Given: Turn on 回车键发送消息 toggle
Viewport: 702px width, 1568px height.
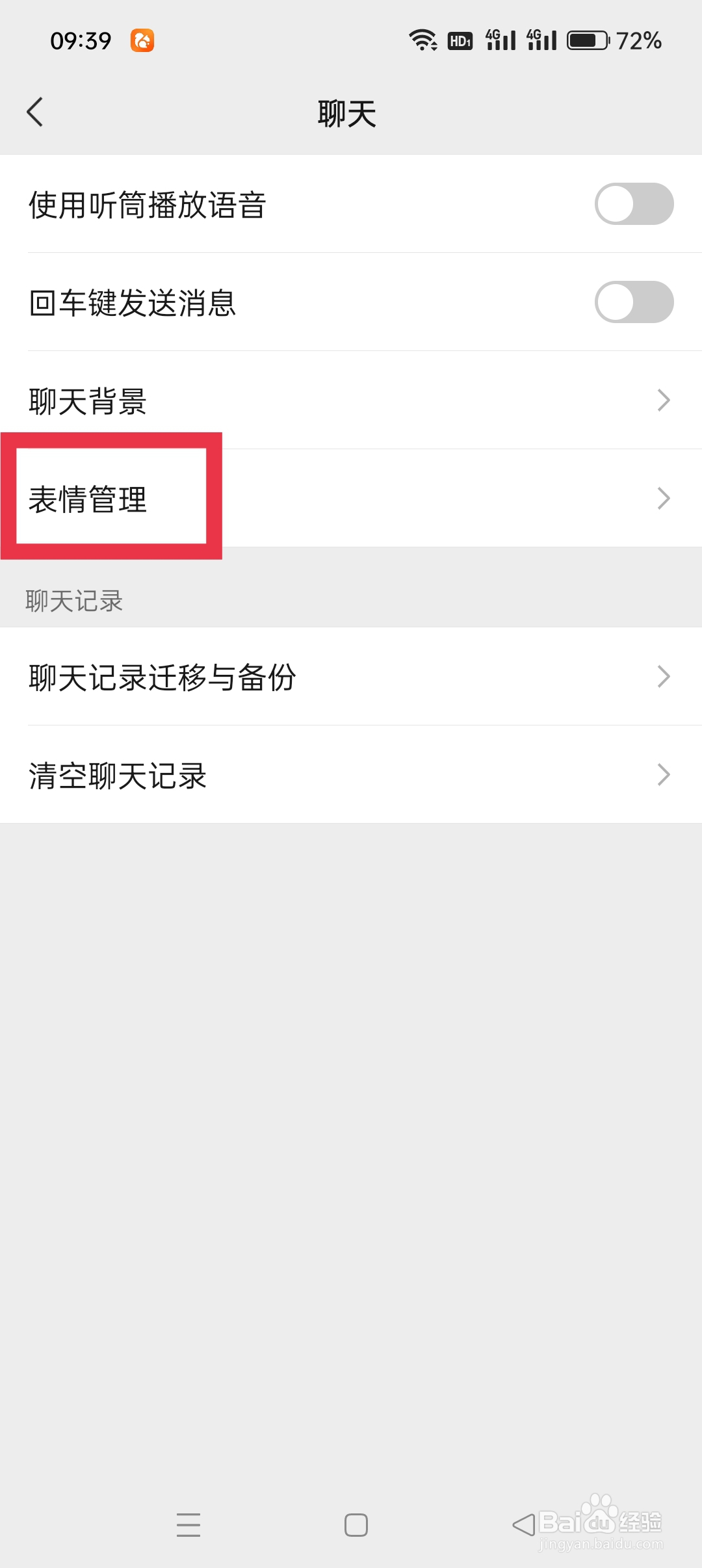Looking at the screenshot, I should [633, 302].
